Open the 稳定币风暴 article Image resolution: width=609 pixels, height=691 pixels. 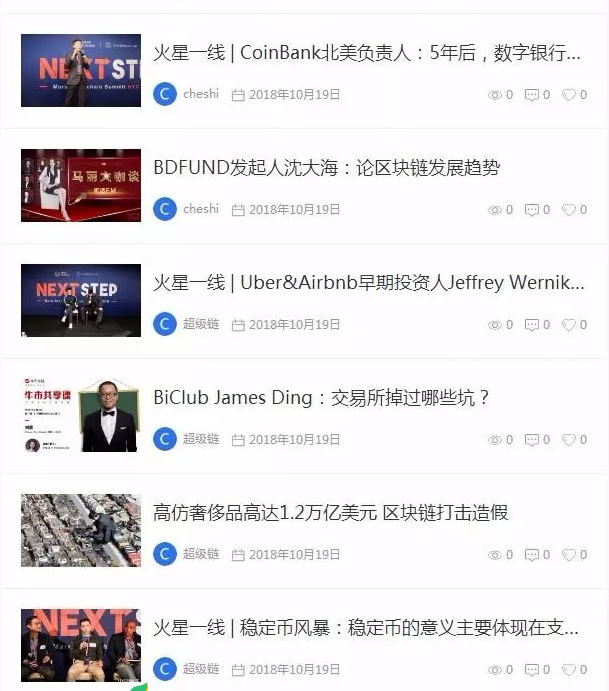(366, 628)
